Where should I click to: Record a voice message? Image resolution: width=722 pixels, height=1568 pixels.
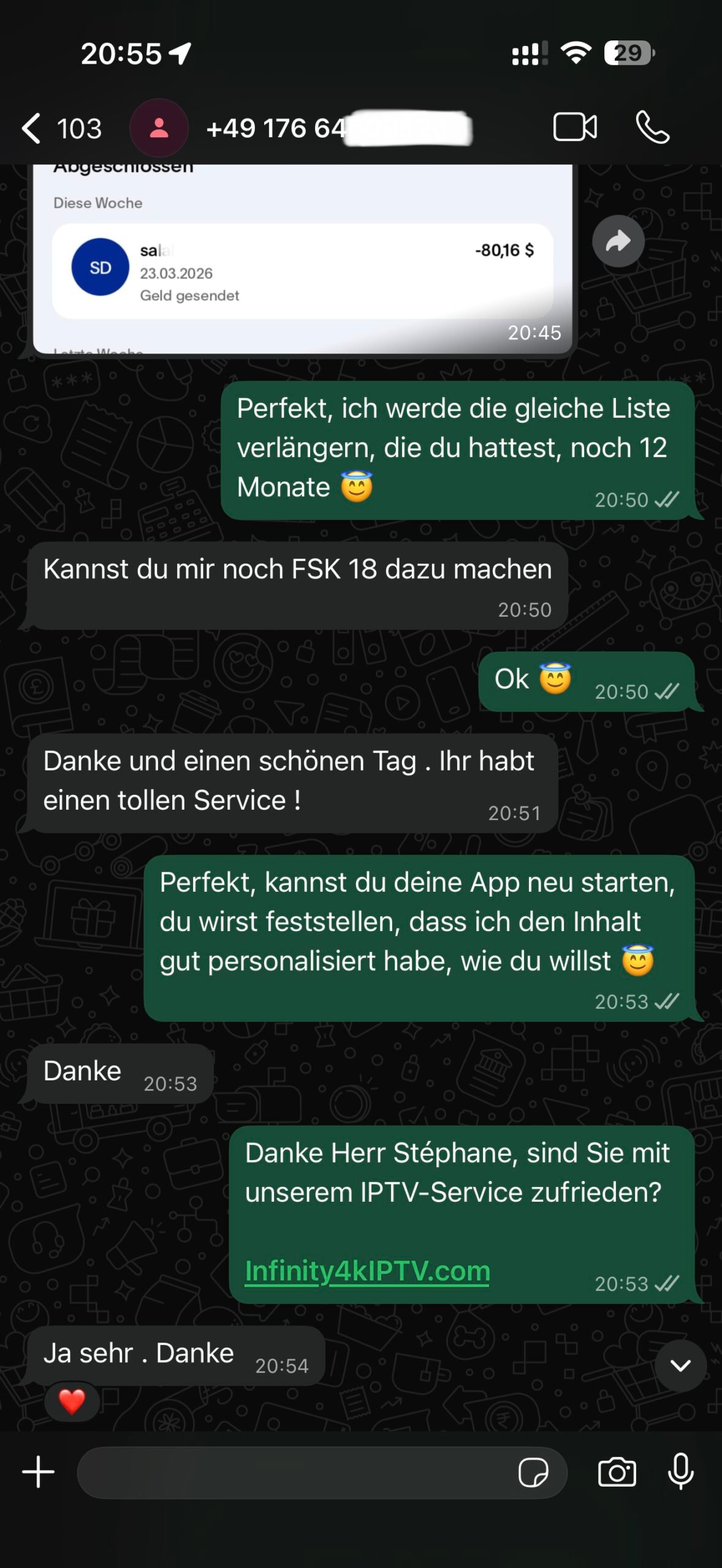[680, 1472]
